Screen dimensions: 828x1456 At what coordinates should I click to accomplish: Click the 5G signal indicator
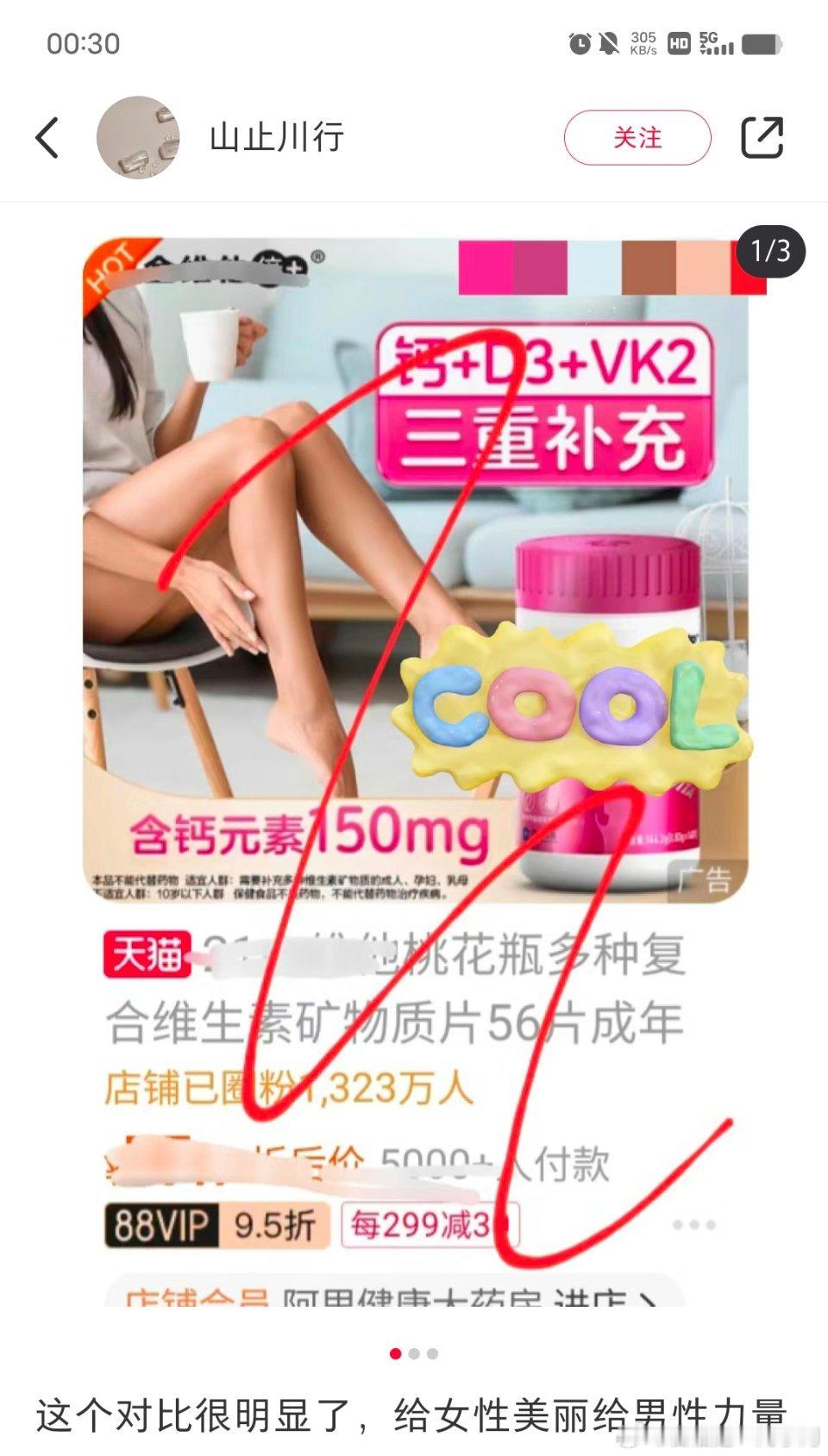[x=716, y=42]
